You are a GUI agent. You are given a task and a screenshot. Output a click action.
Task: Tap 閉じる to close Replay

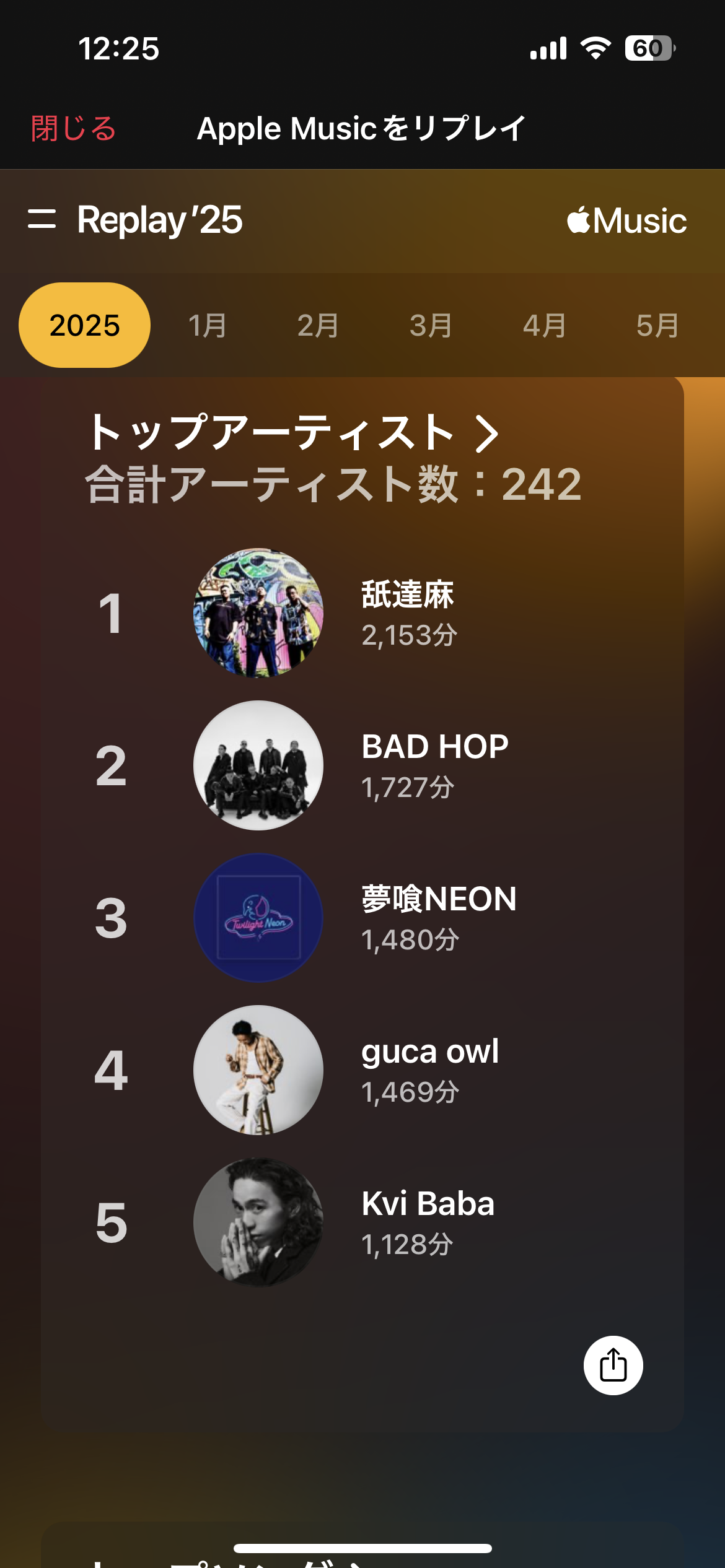point(73,129)
